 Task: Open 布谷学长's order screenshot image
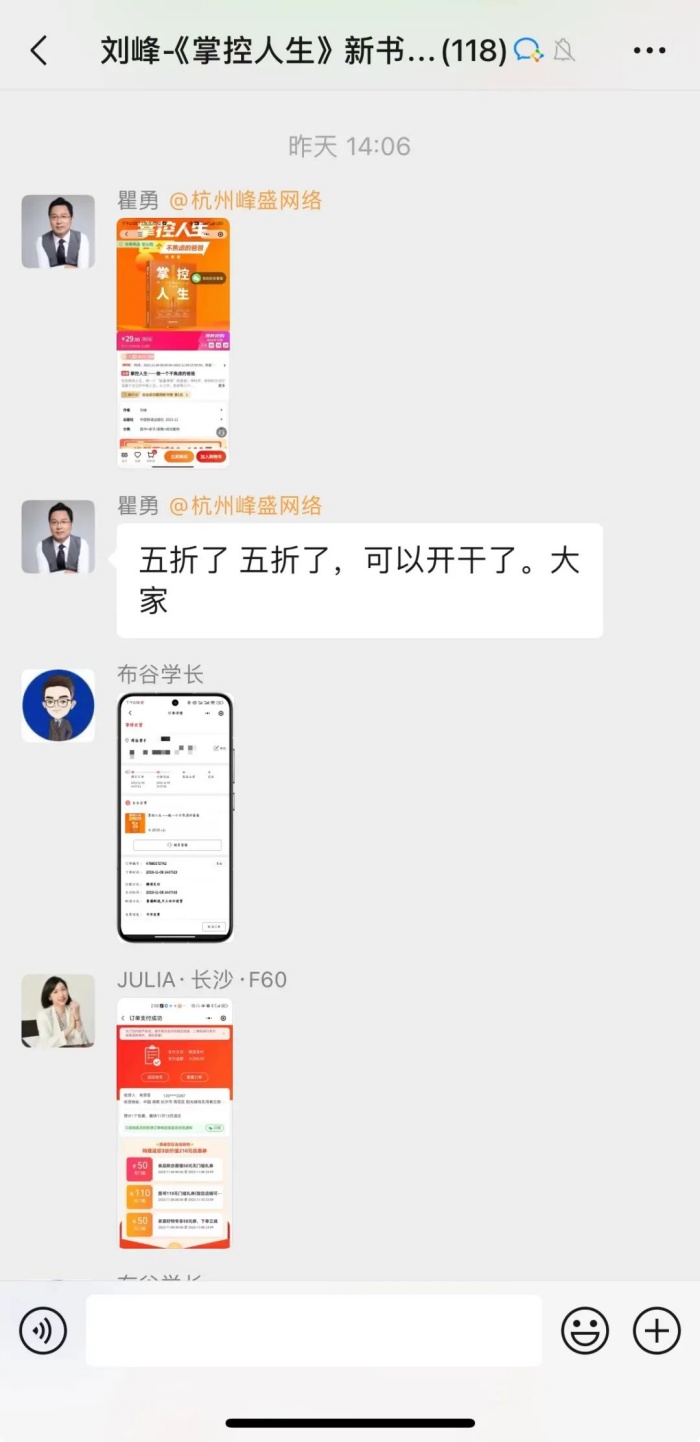(175, 818)
